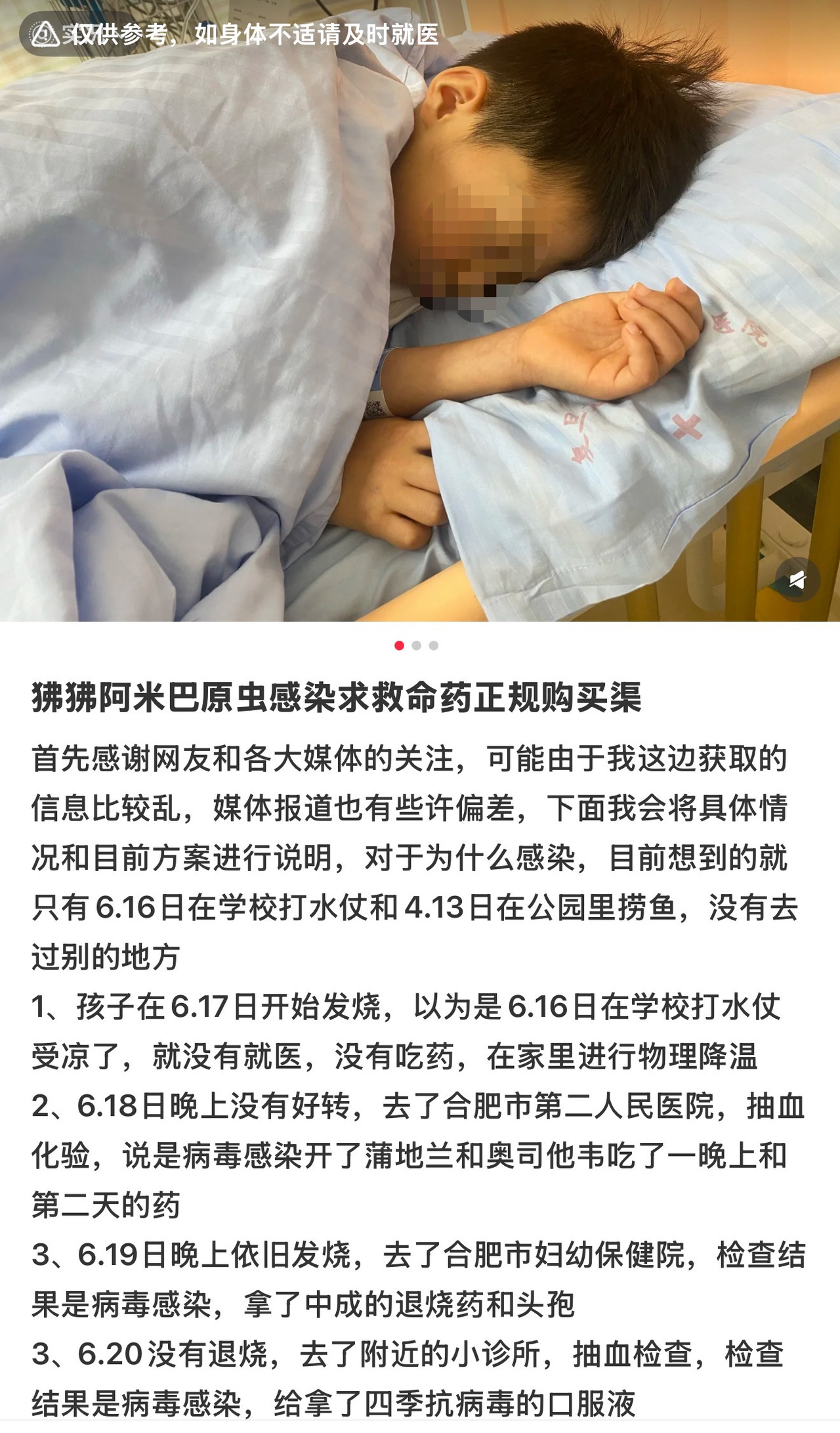Jump to the second image dot
Viewport: 840px width, 1433px height.
tap(416, 645)
